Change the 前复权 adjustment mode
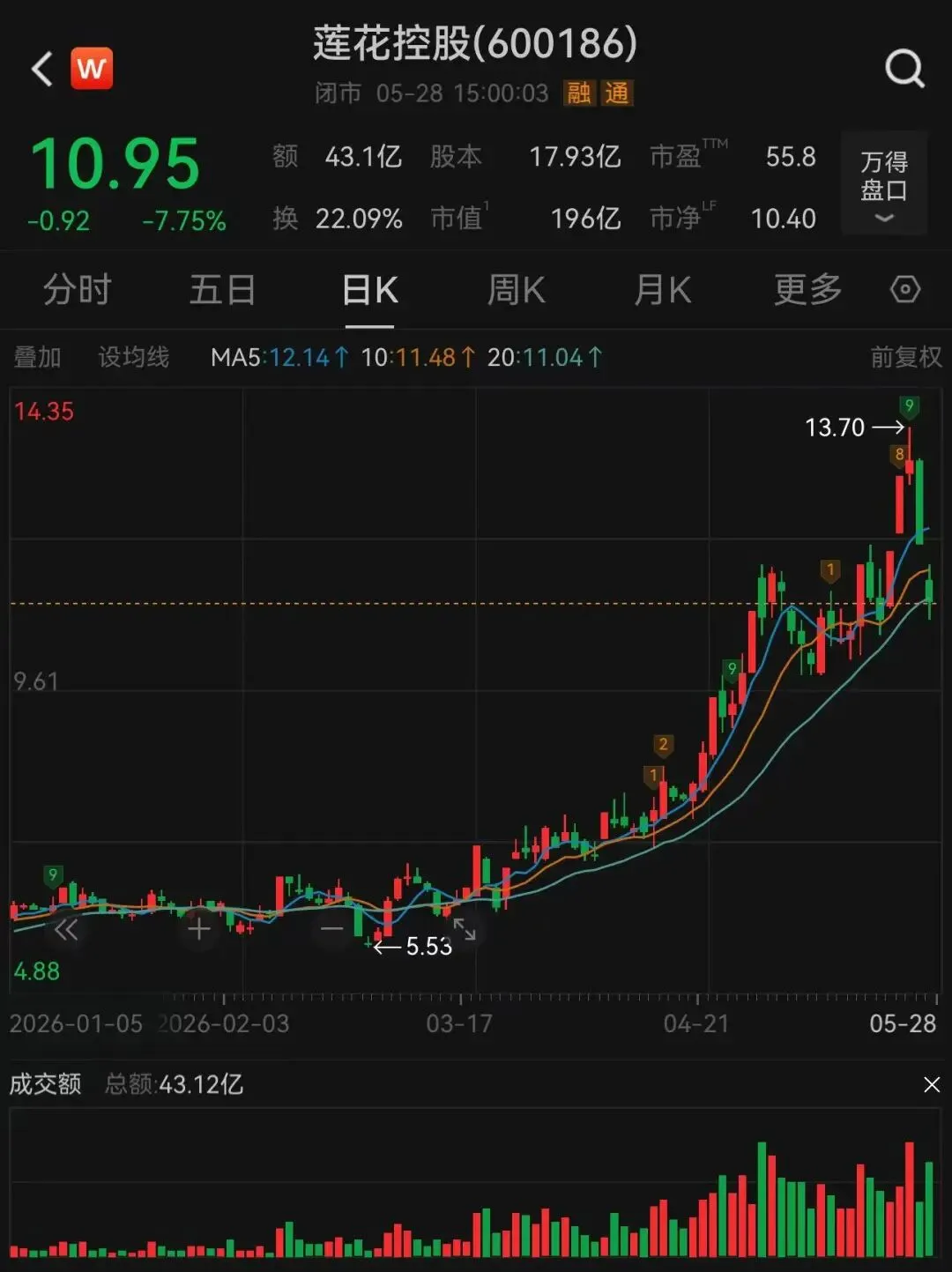 (906, 357)
